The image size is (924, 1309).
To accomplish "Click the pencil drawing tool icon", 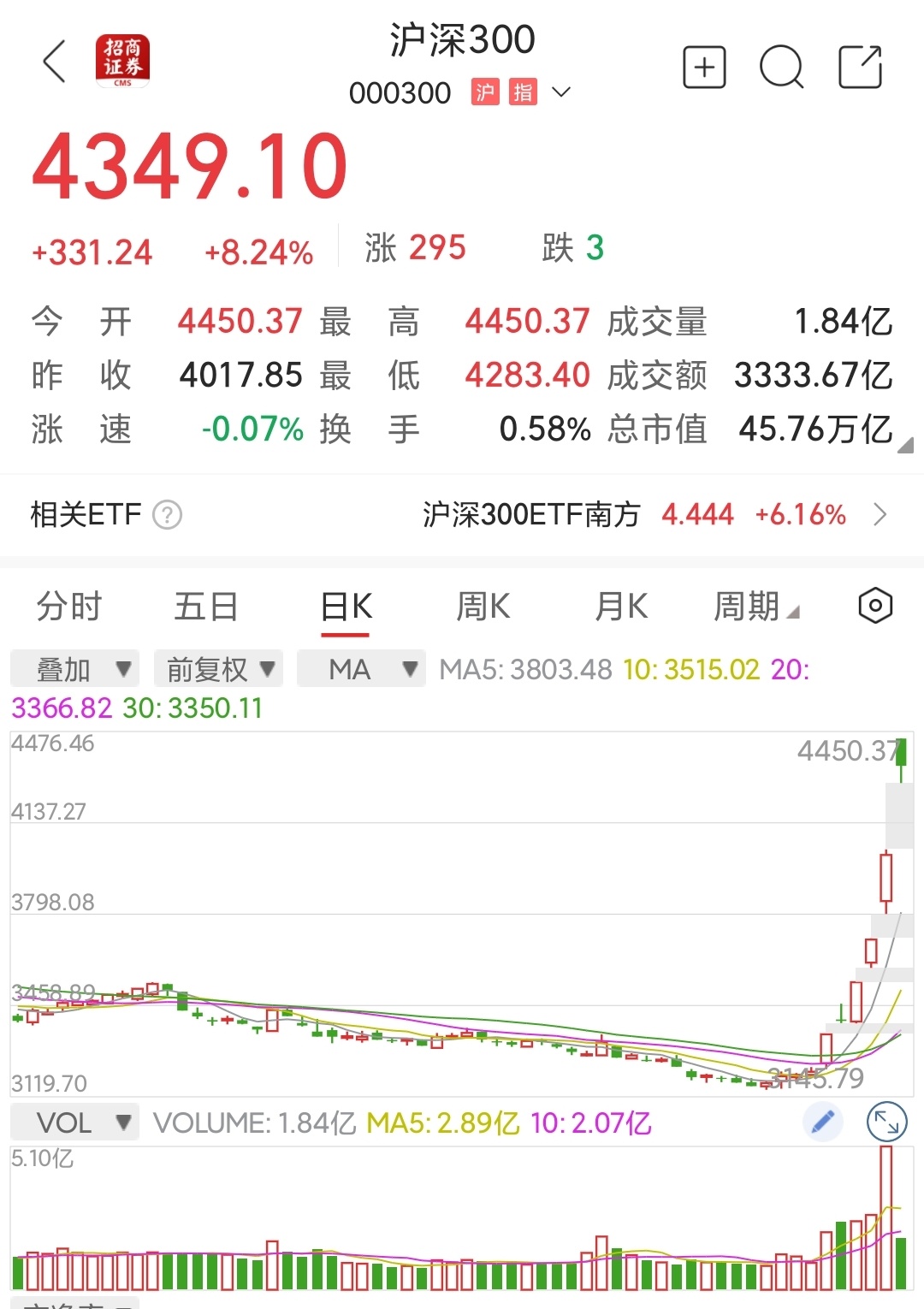I will click(822, 1121).
